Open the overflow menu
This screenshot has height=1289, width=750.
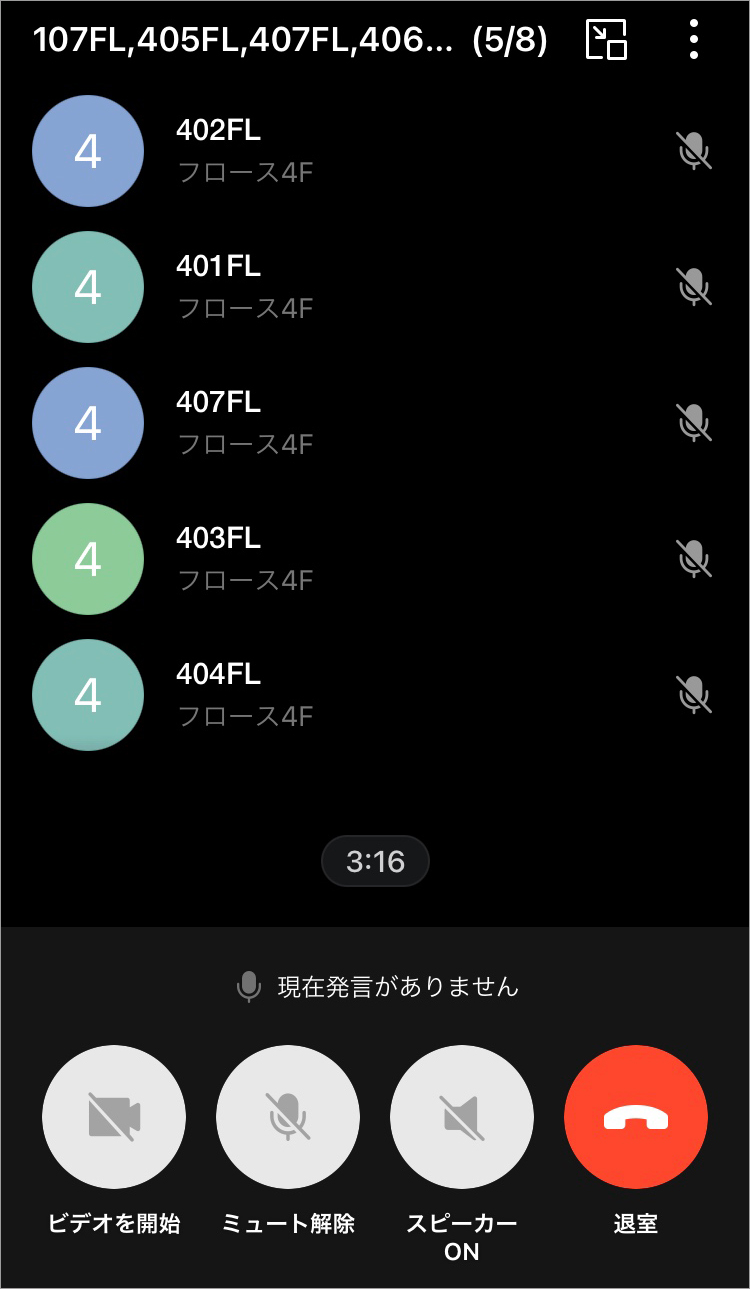pos(694,40)
